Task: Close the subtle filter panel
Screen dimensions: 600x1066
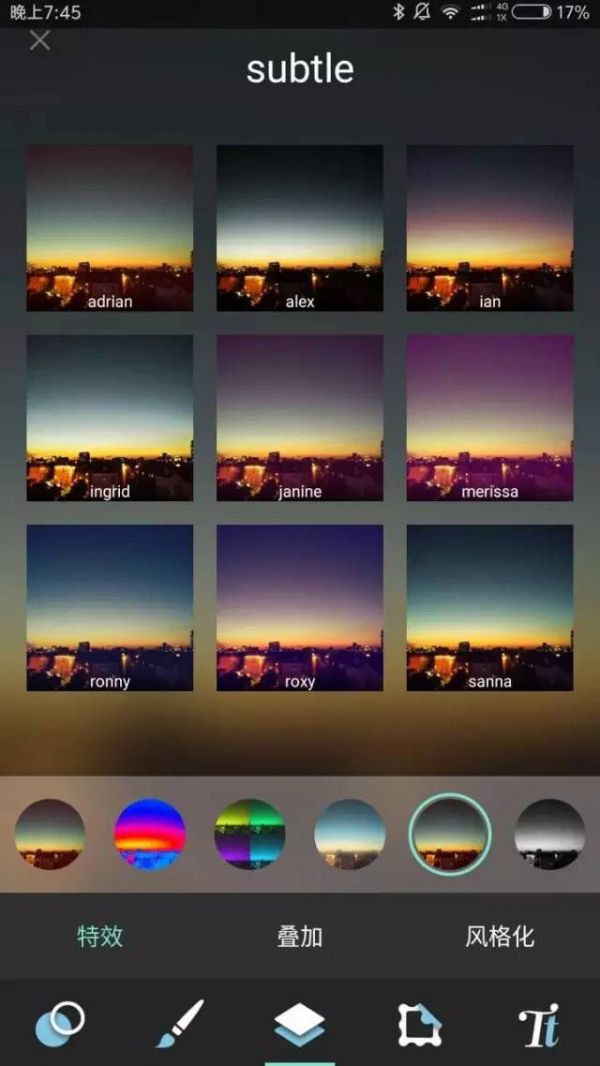Action: click(39, 40)
